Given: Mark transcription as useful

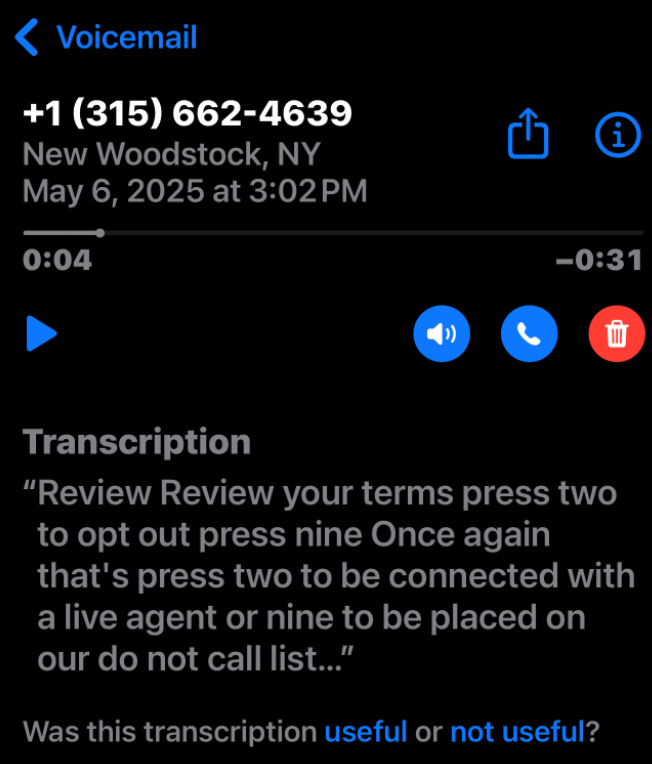Looking at the screenshot, I should [x=365, y=731].
